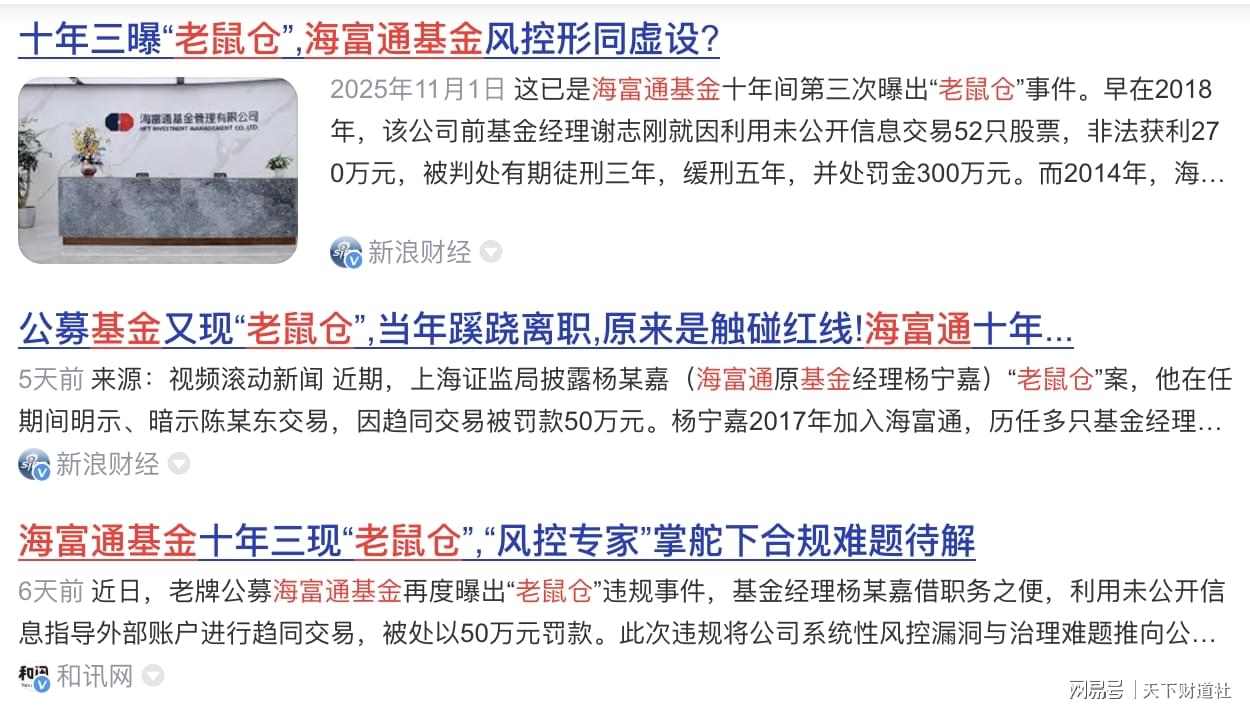Open the result titled 十年三曝“老鼠仓”
Image resolution: width=1250 pixels, height=710 pixels.
[369, 40]
